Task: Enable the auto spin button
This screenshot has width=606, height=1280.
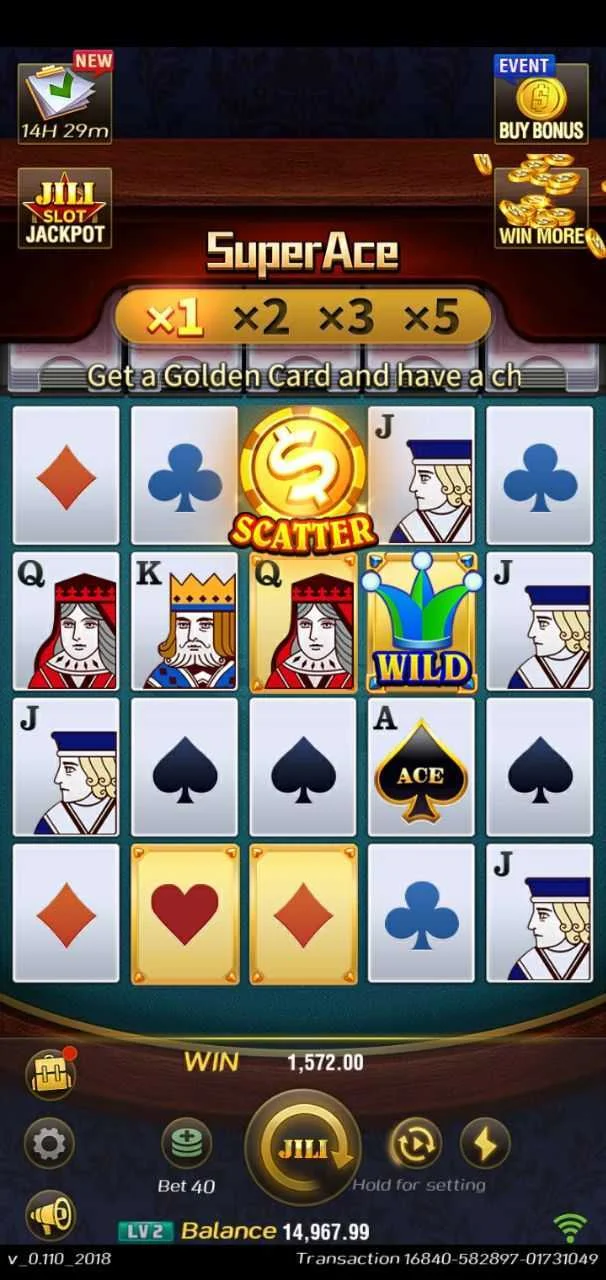Action: click(x=415, y=1143)
